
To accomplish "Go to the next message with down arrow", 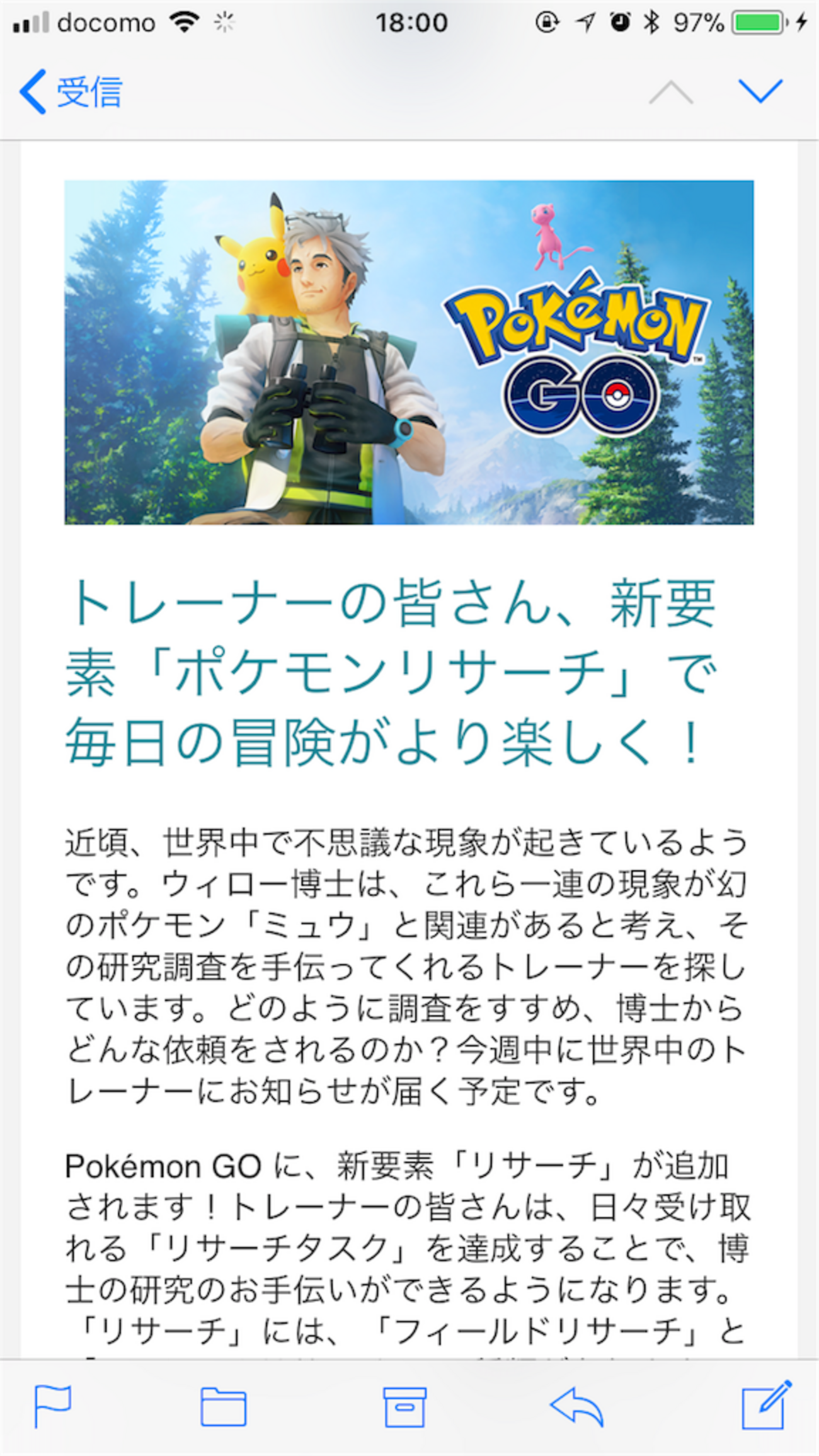I will pyautogui.click(x=760, y=91).
